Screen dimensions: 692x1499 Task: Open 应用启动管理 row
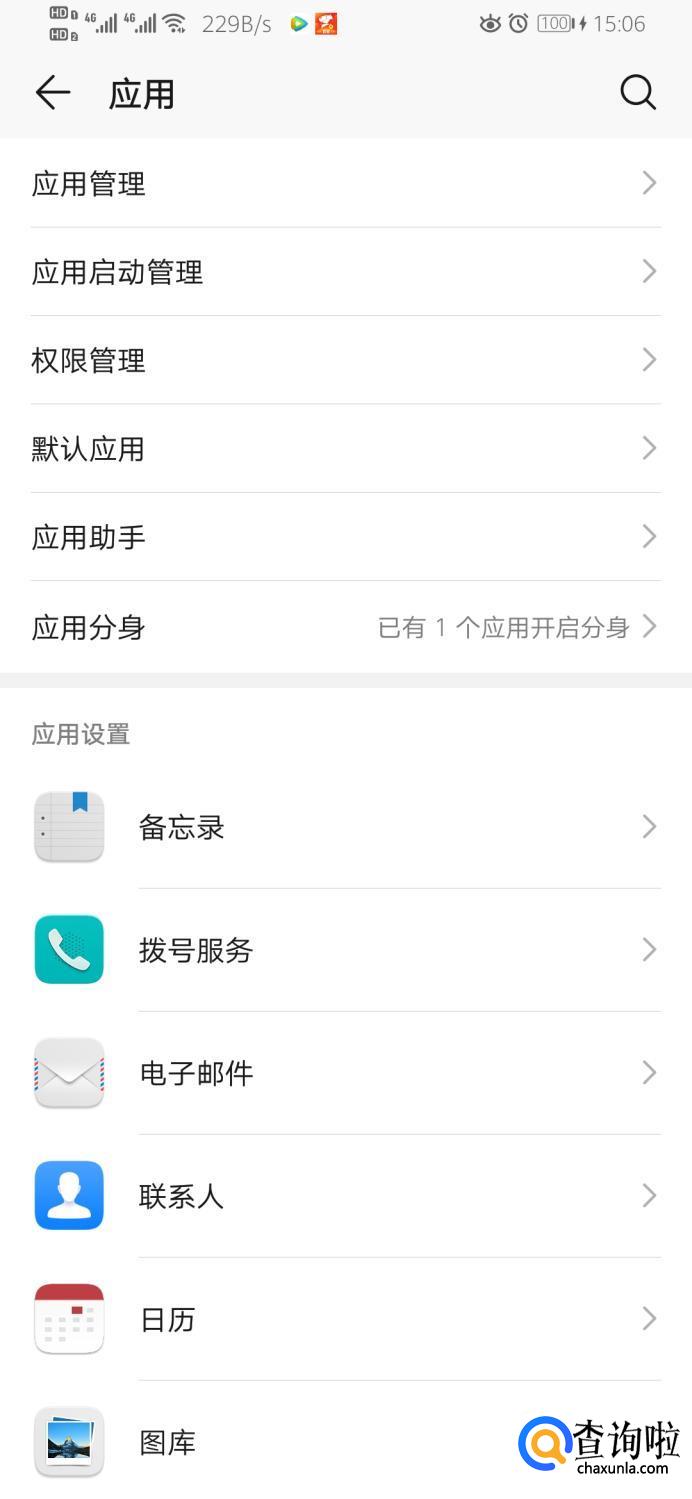345,272
